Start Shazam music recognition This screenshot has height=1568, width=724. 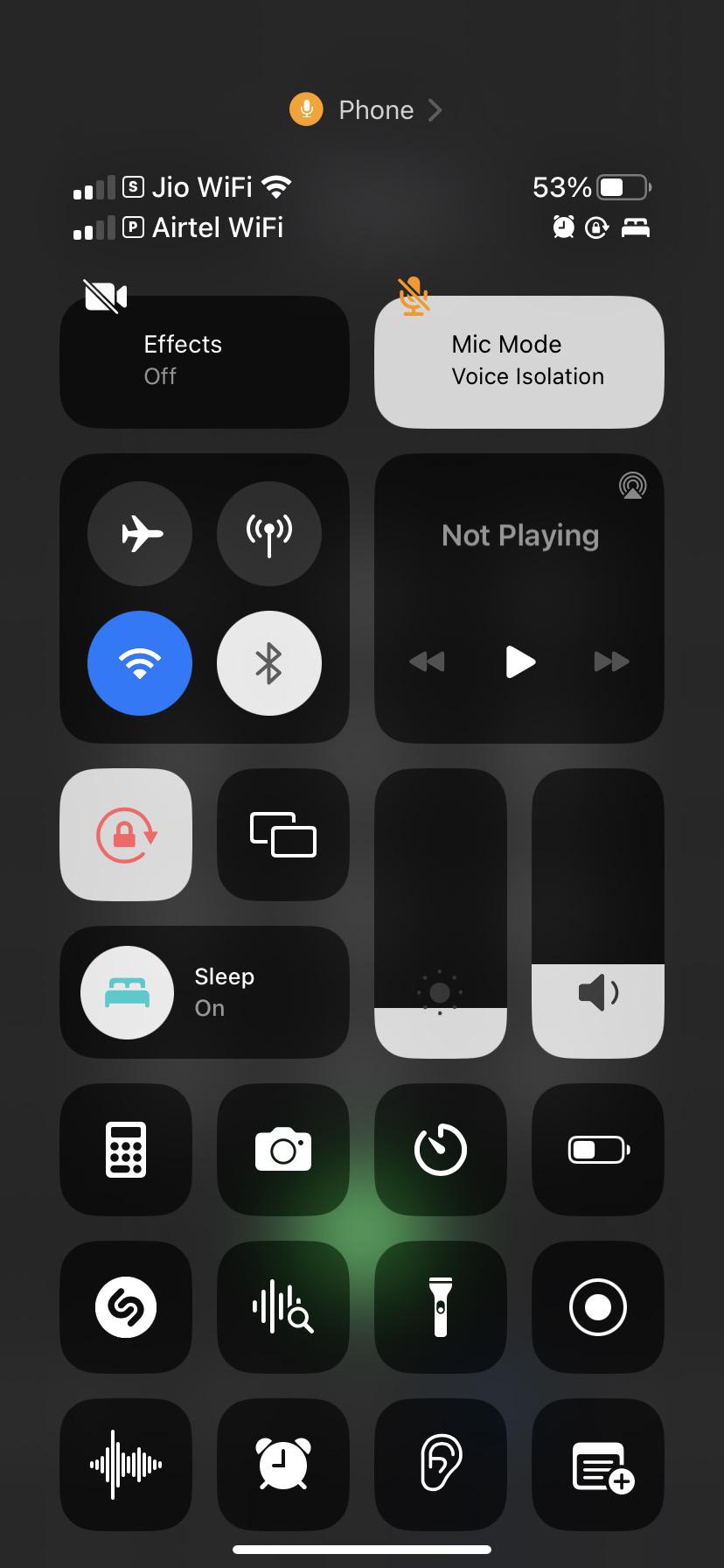(x=126, y=1306)
